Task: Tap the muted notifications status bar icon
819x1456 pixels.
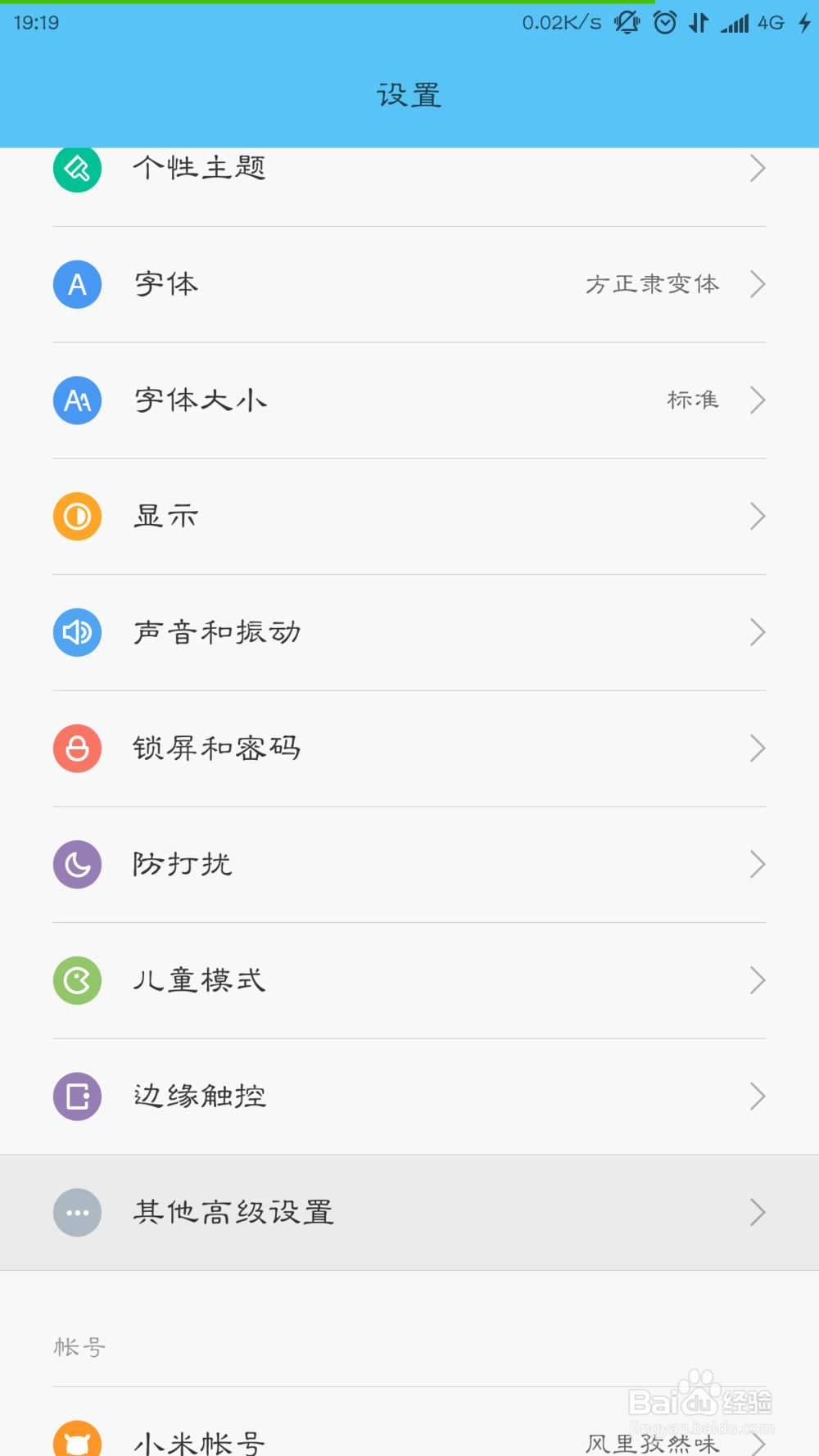Action: 626,23
